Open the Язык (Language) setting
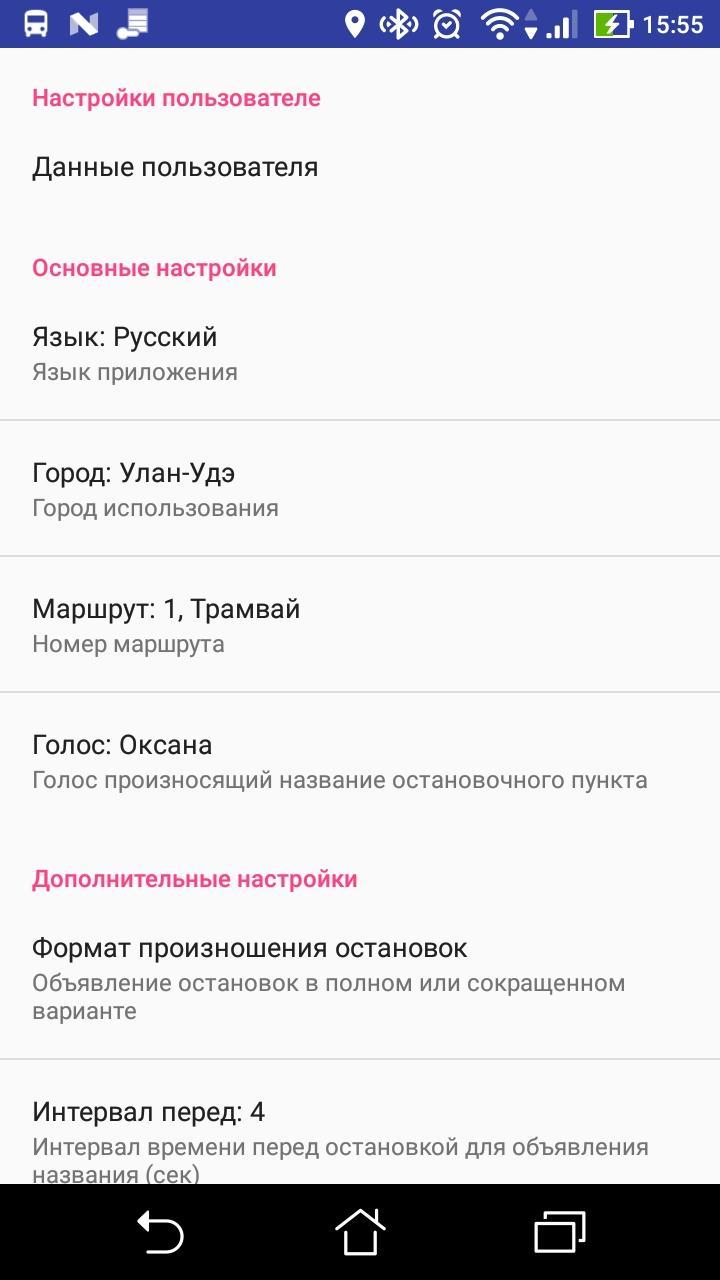This screenshot has height=1280, width=720. point(360,352)
